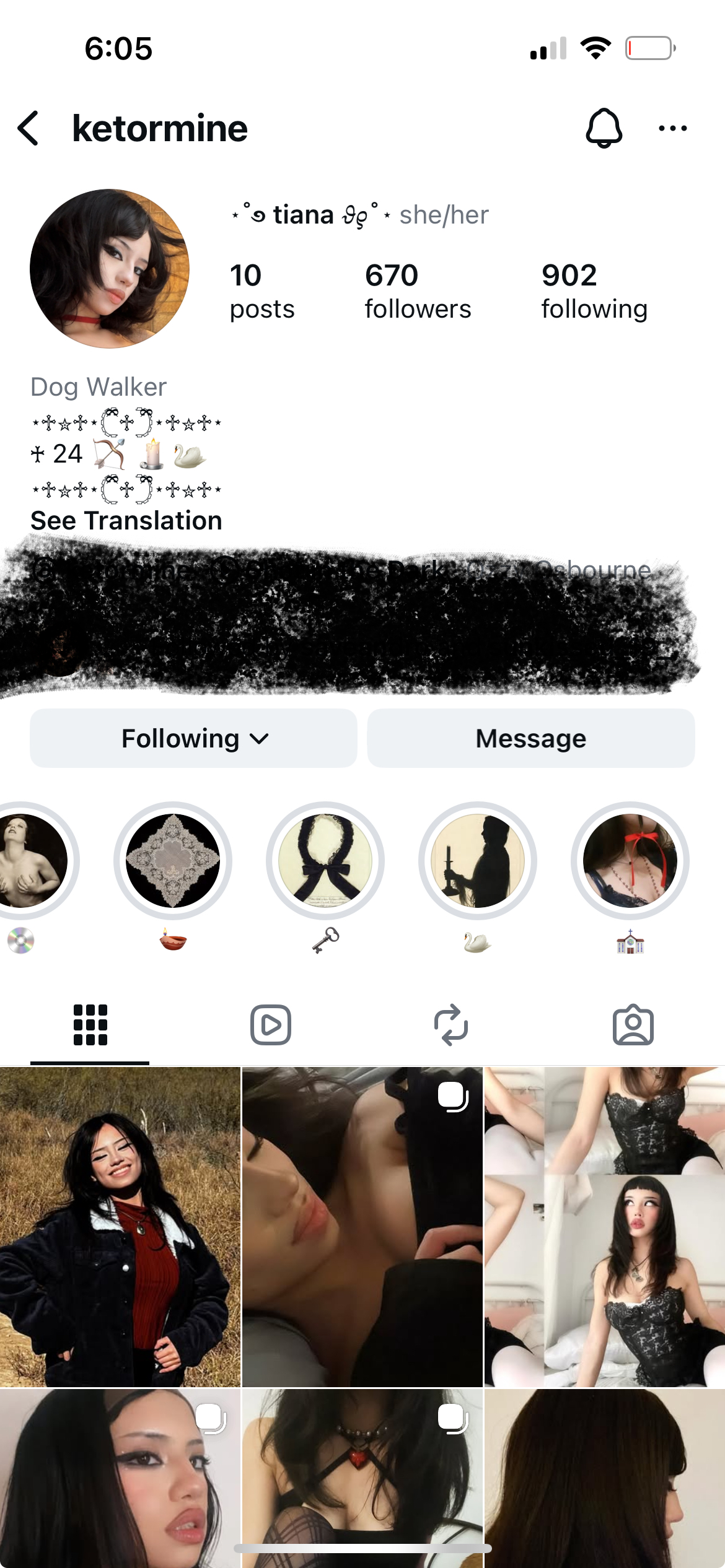725x1568 pixels.
Task: Open the post with black lace corset
Action: click(605, 1226)
